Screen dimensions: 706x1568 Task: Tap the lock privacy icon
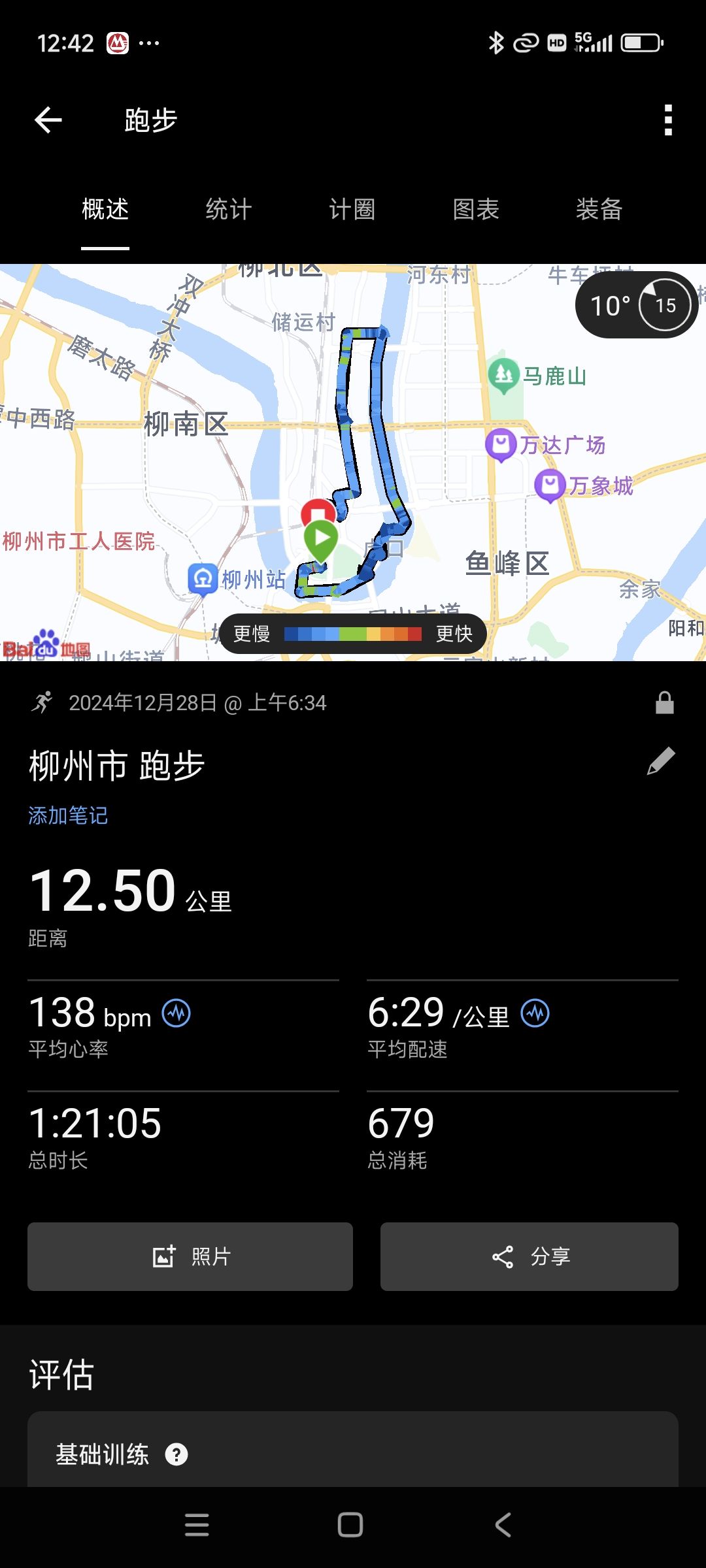click(x=665, y=703)
